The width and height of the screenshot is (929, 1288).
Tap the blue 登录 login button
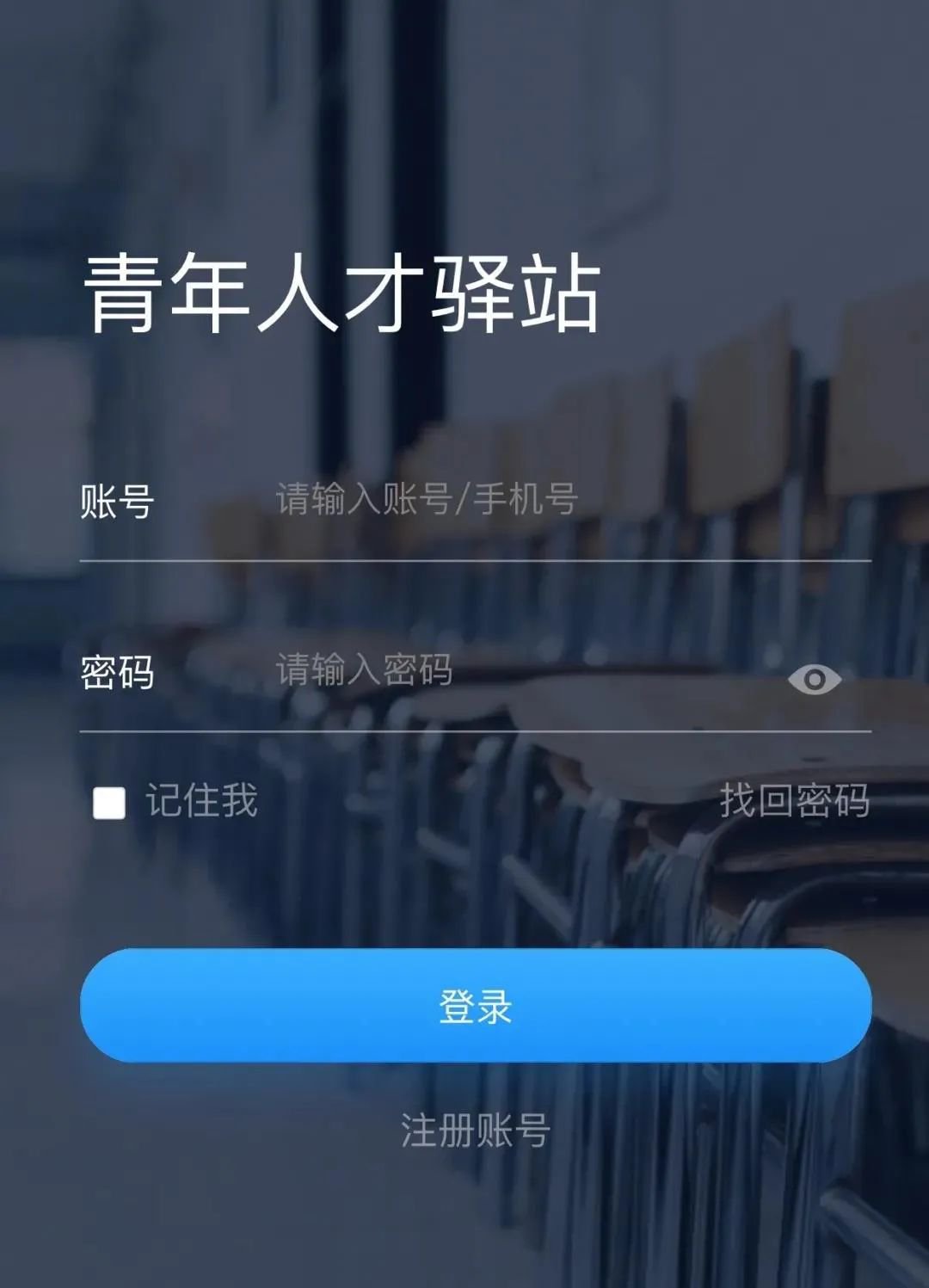tap(476, 1006)
